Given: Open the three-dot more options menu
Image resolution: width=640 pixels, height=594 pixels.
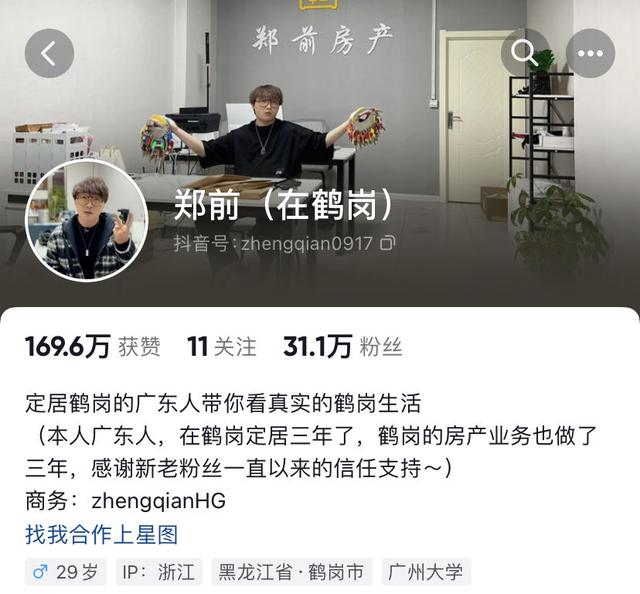Looking at the screenshot, I should pos(590,53).
